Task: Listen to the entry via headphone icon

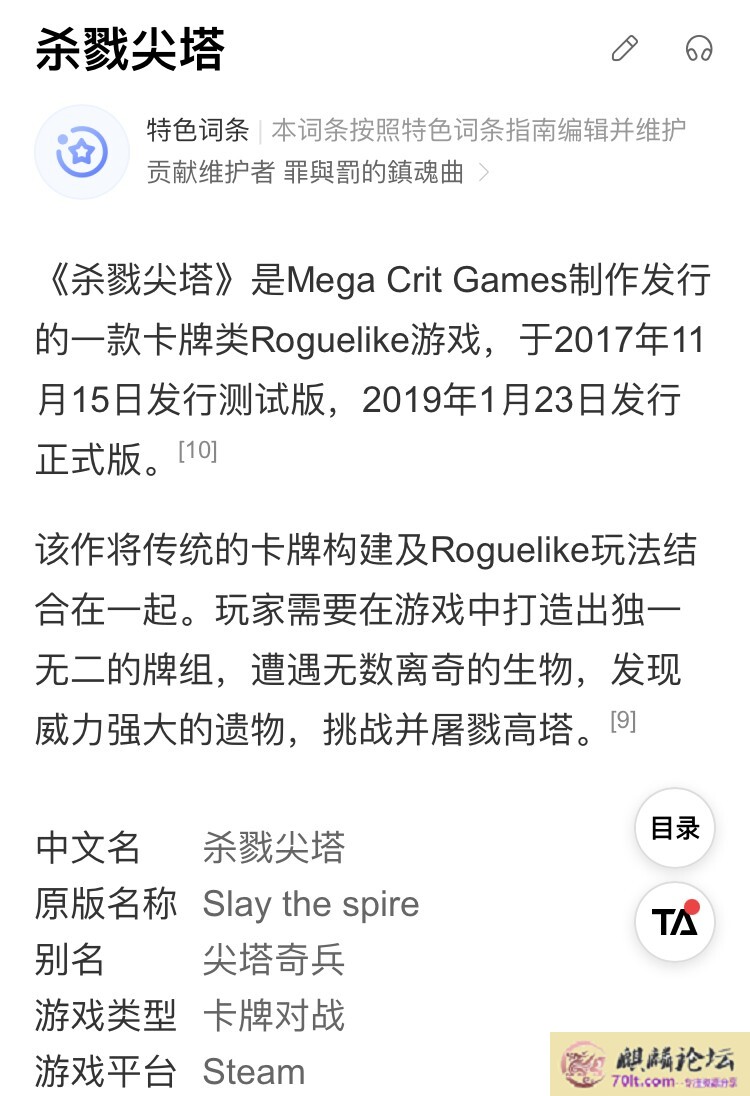Action: click(x=699, y=49)
